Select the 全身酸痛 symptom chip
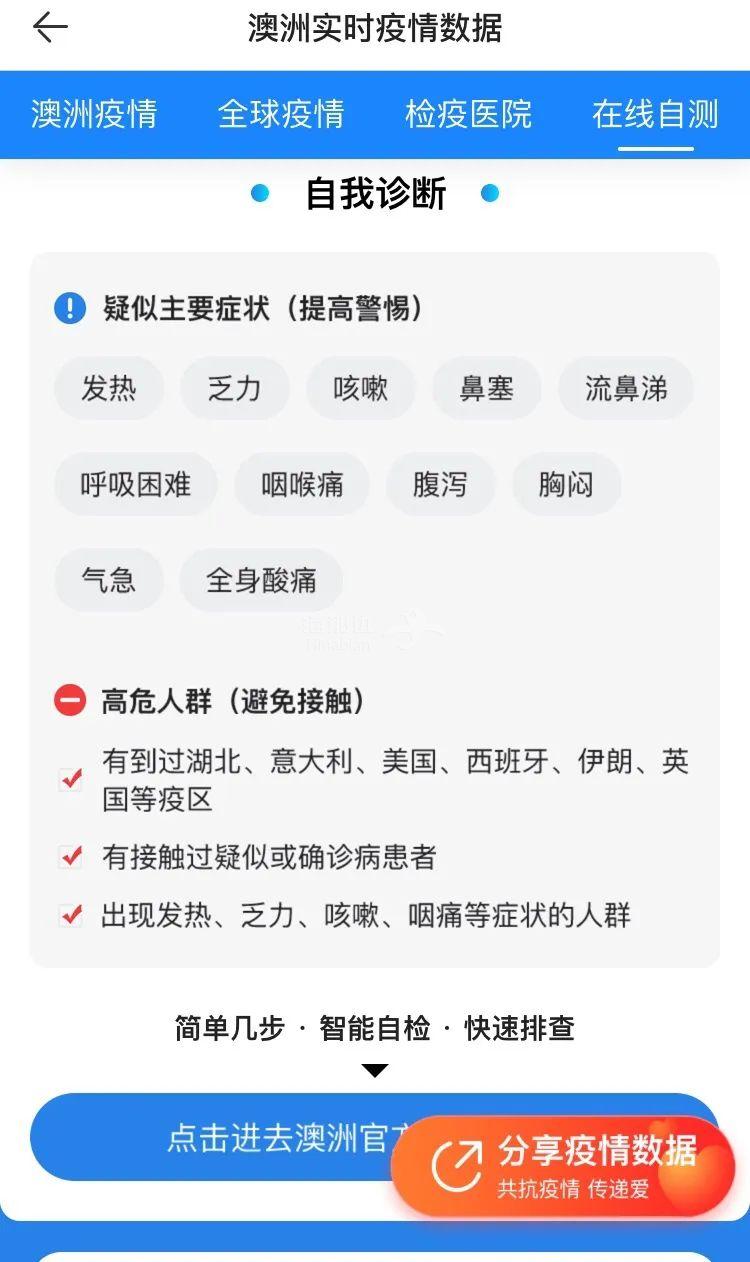 click(x=261, y=580)
